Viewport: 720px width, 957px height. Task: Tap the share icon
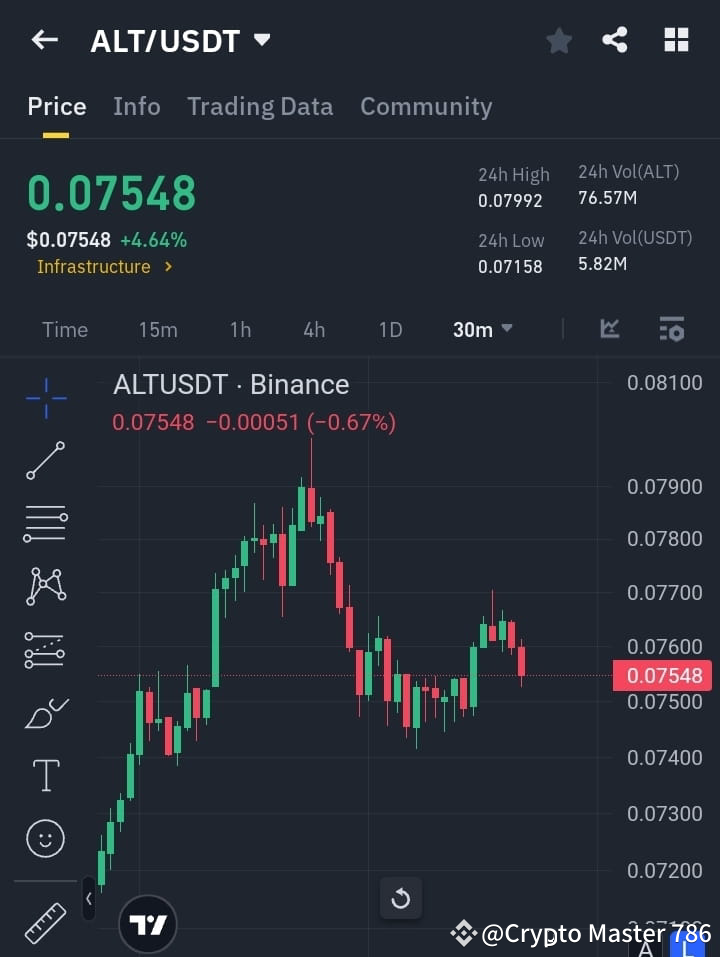pyautogui.click(x=615, y=40)
